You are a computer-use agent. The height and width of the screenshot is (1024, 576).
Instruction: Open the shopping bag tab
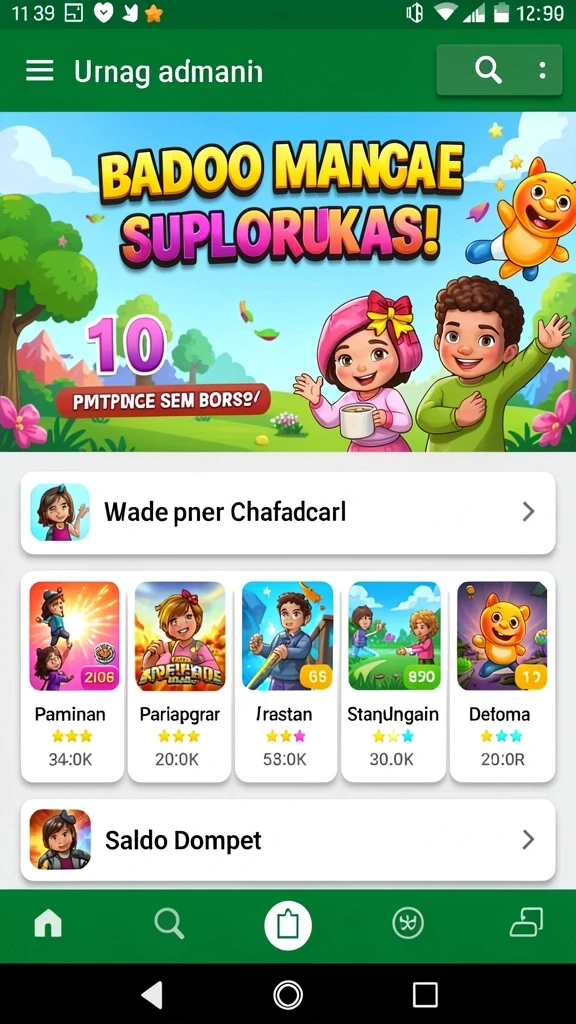coord(288,925)
